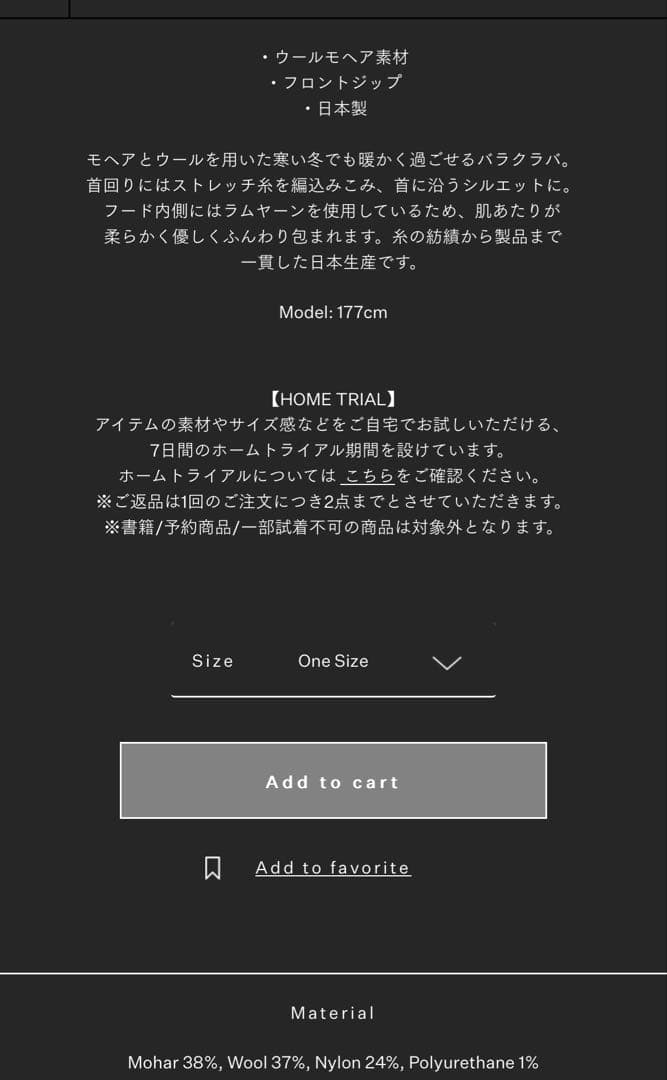Screen dimensions: 667x1080
Task: Add item to favorites
Action: [332, 868]
